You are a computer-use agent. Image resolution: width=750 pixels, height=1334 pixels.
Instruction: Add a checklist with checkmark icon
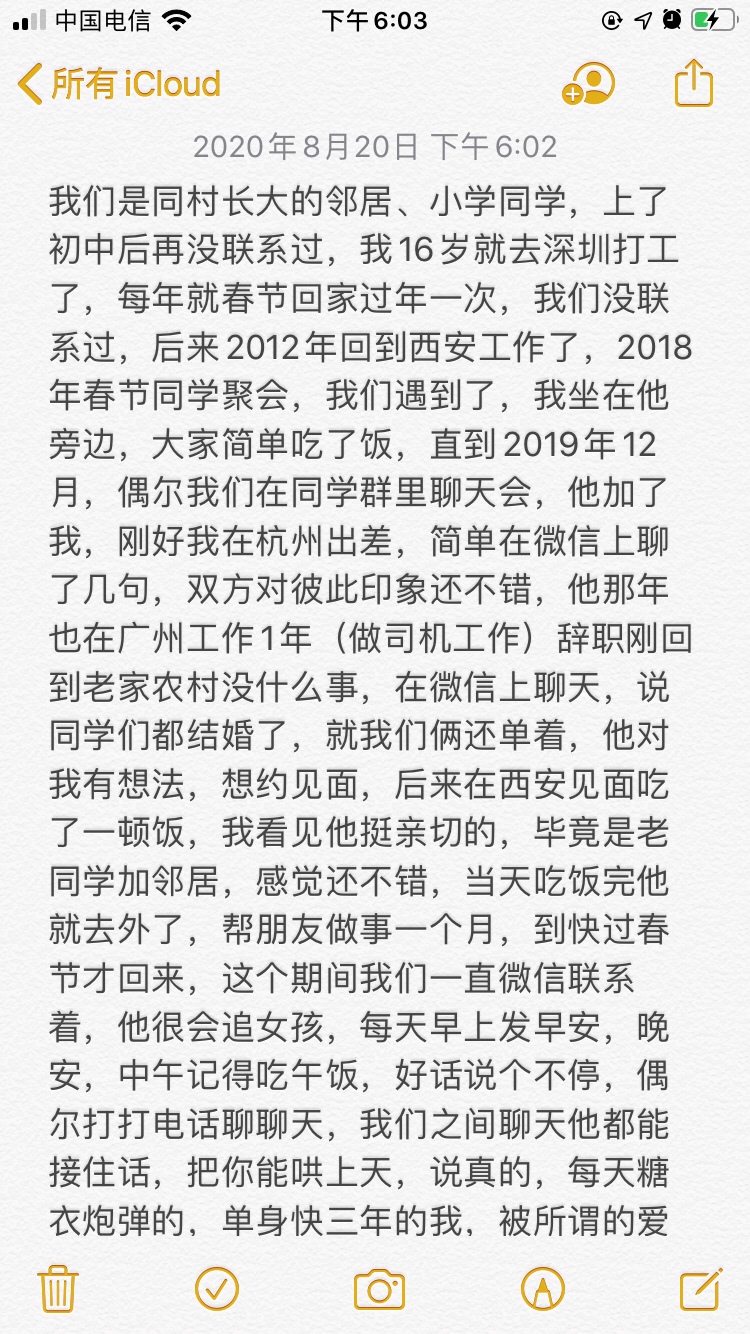click(217, 1289)
